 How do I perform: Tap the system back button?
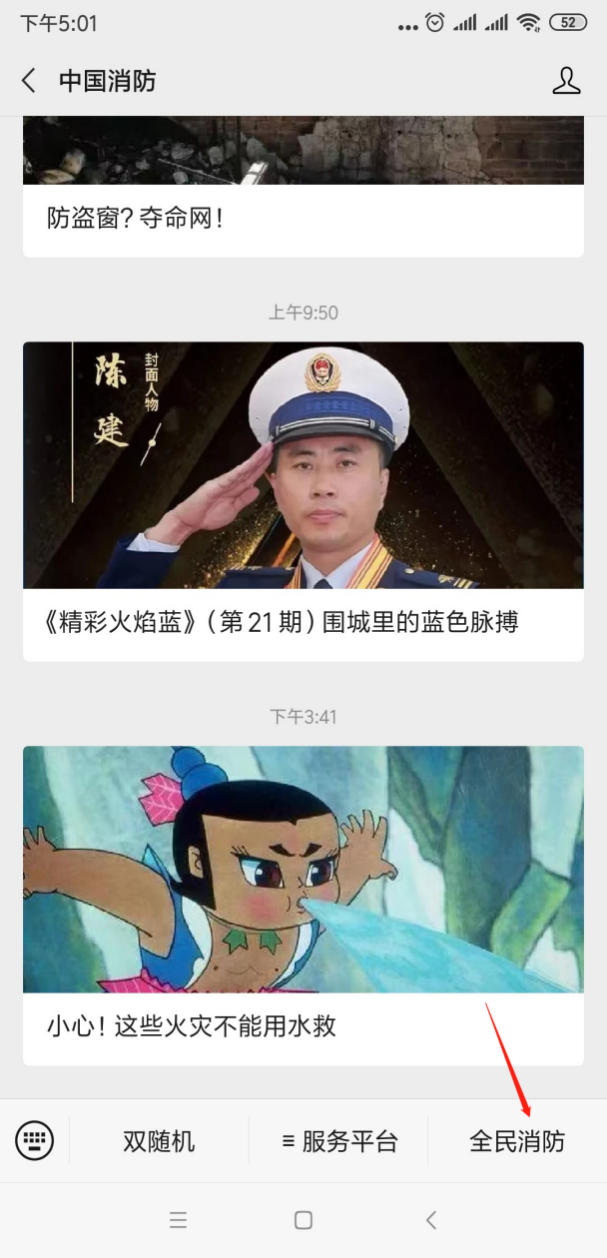pos(431,1220)
